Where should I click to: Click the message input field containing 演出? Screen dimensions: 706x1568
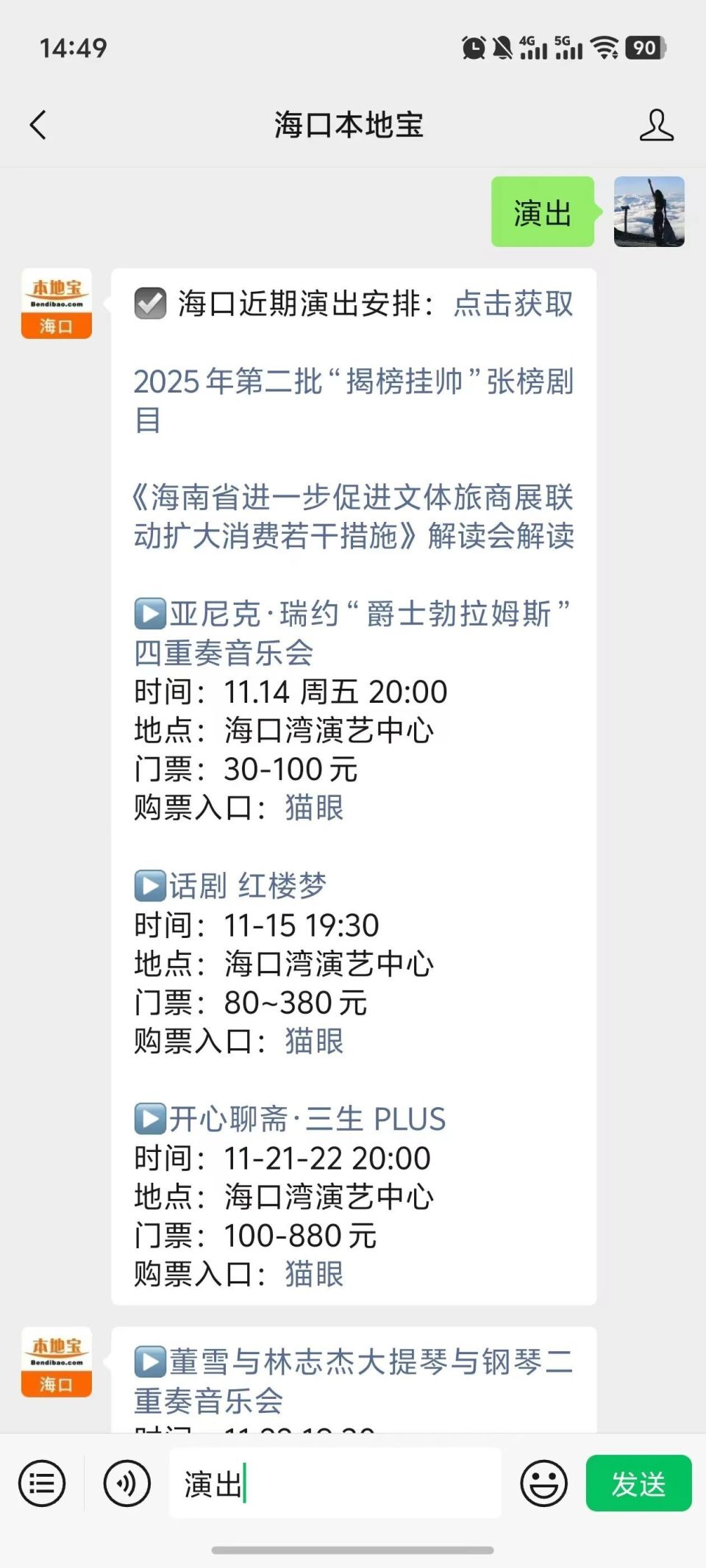pos(335,1482)
